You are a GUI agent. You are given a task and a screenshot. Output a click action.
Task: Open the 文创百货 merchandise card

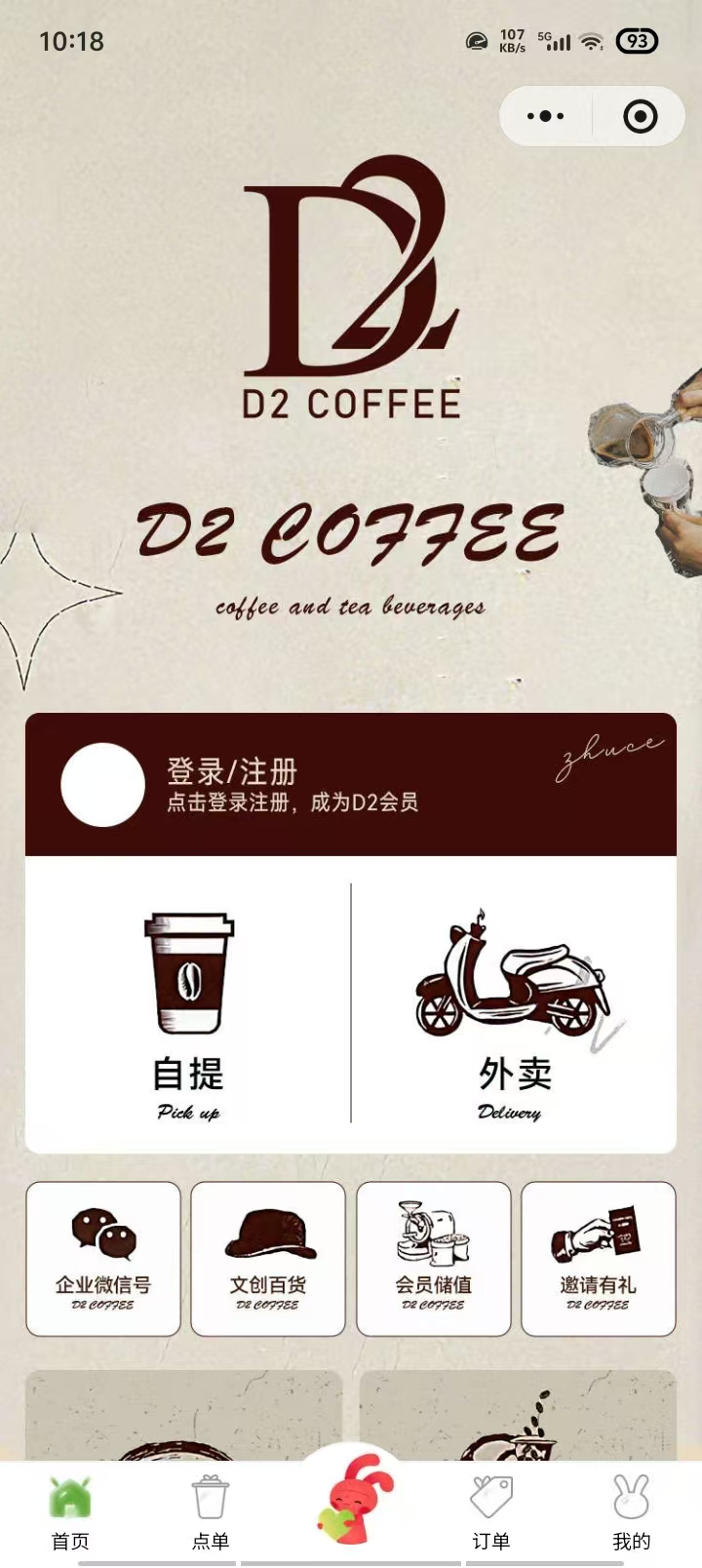[x=268, y=1258]
